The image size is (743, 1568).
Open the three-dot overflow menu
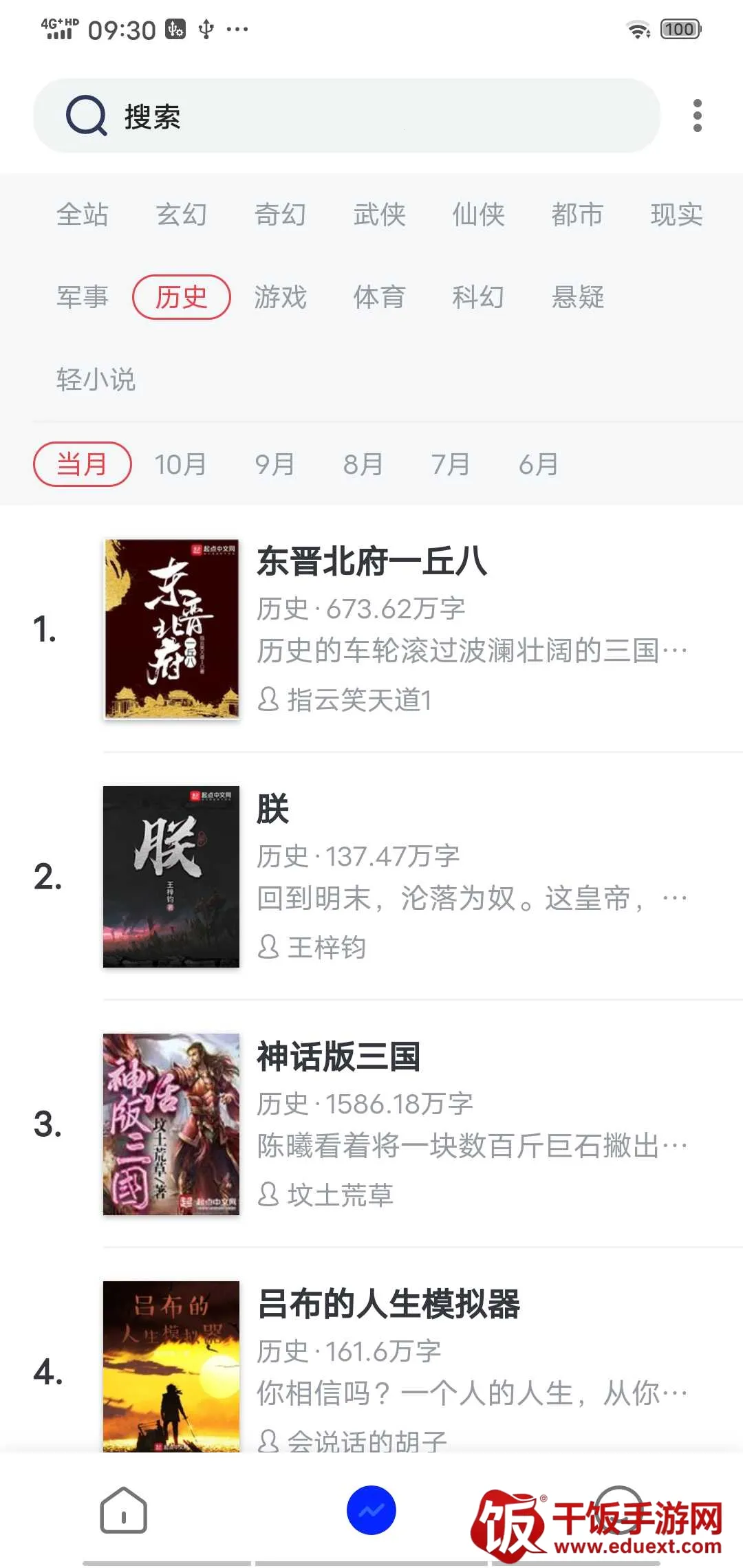(697, 116)
